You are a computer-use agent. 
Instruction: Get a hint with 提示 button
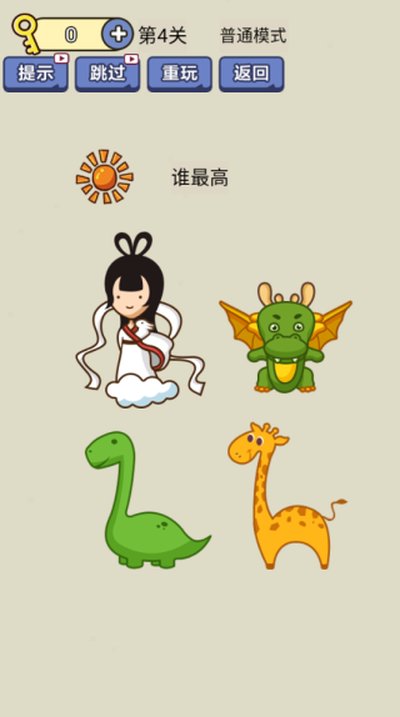[x=36, y=74]
